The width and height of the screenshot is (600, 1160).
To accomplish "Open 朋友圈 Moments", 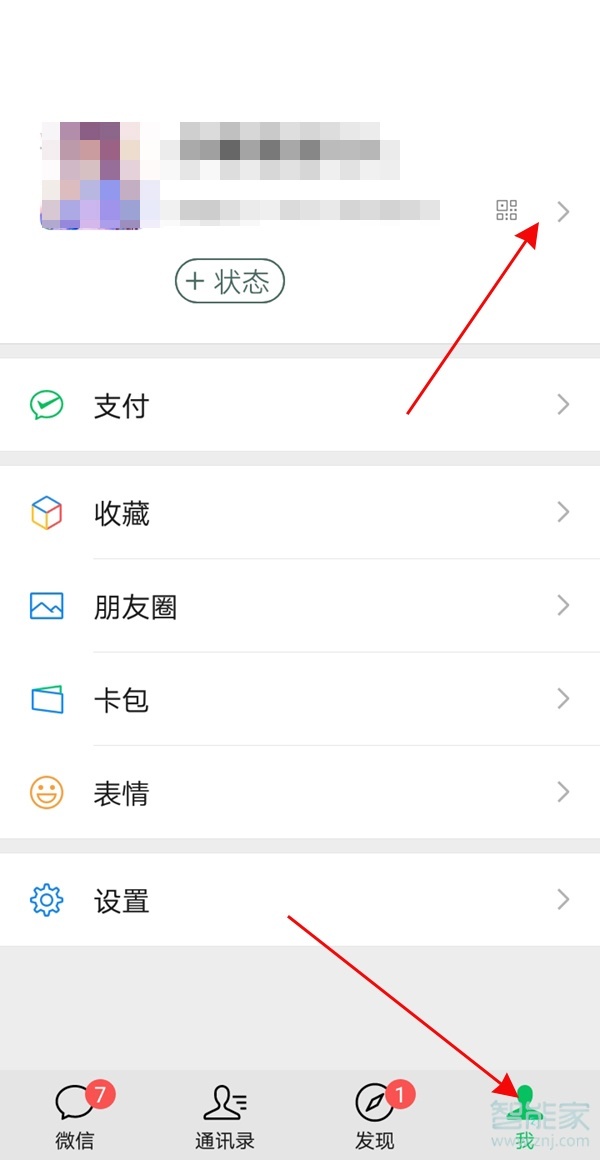I will coord(300,606).
